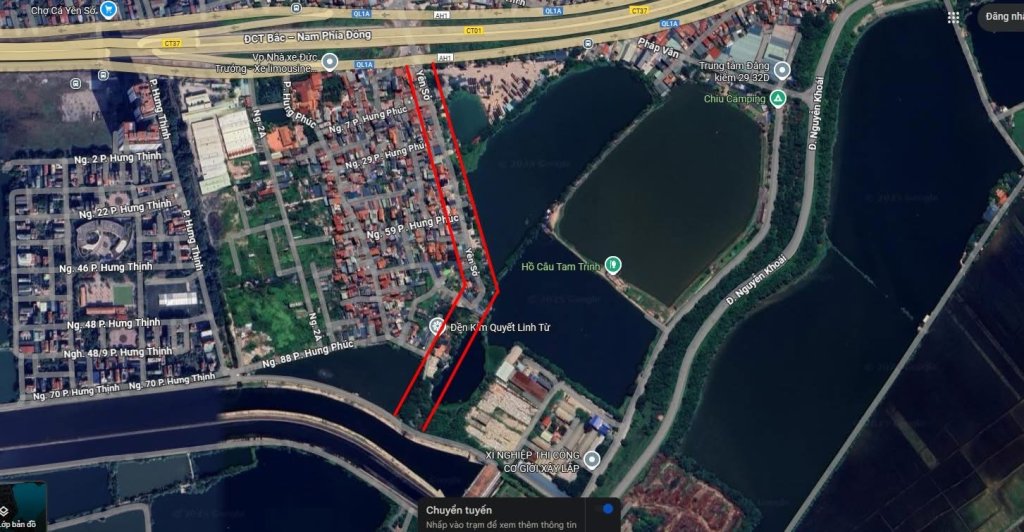This screenshot has width=1024, height=532.
Task: Open the Nhà xe Đức Trường marker
Action: pos(331,61)
